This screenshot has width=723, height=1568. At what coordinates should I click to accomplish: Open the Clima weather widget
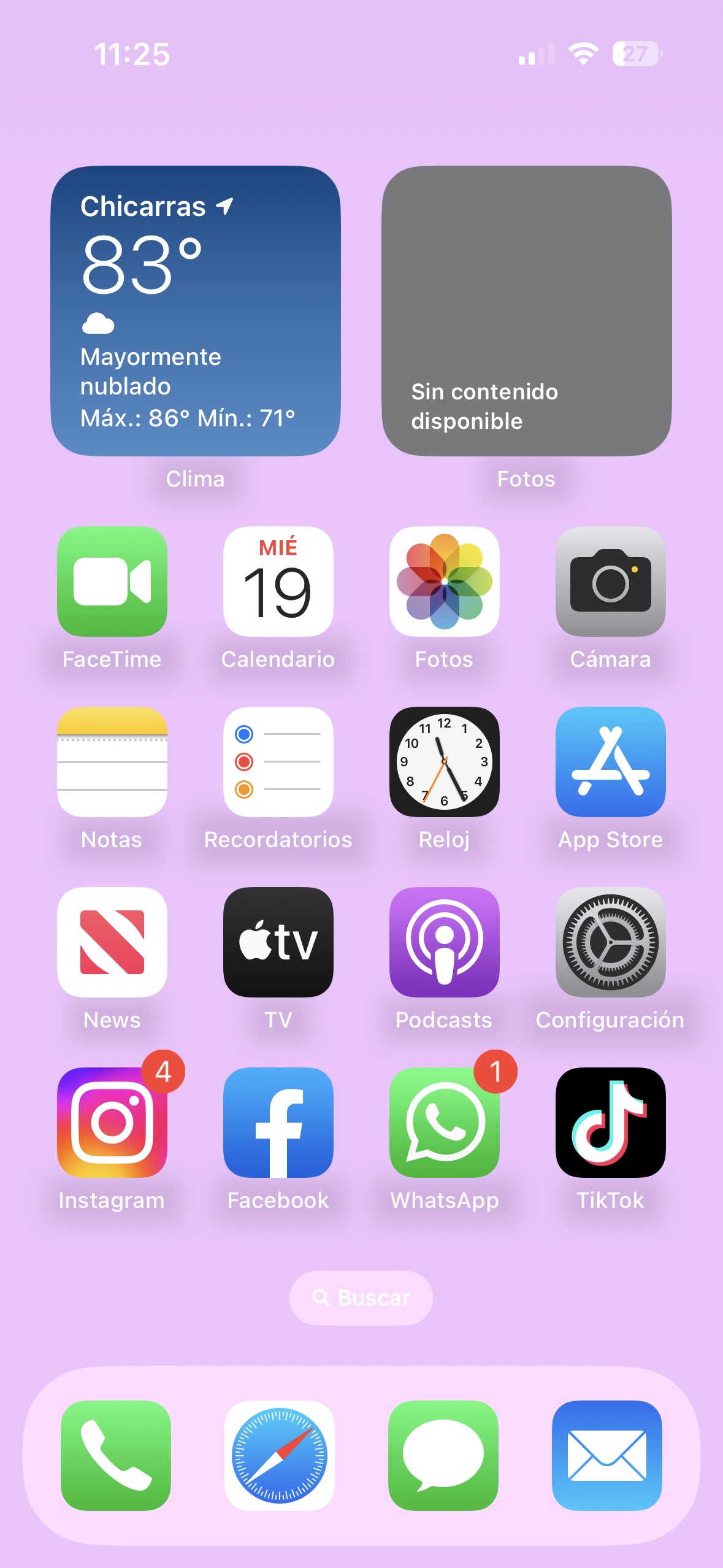click(x=196, y=310)
